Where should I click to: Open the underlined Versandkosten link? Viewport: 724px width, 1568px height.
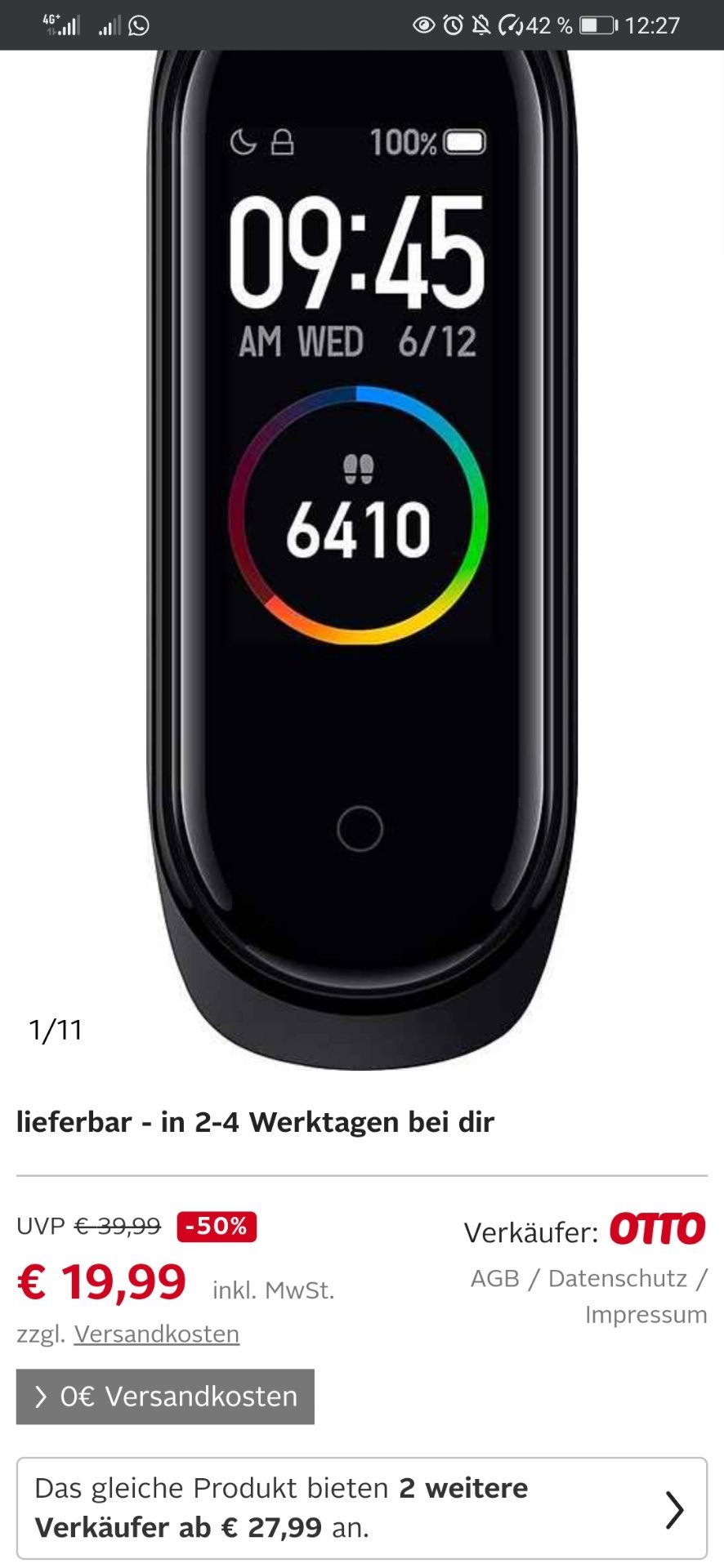pyautogui.click(x=157, y=1334)
